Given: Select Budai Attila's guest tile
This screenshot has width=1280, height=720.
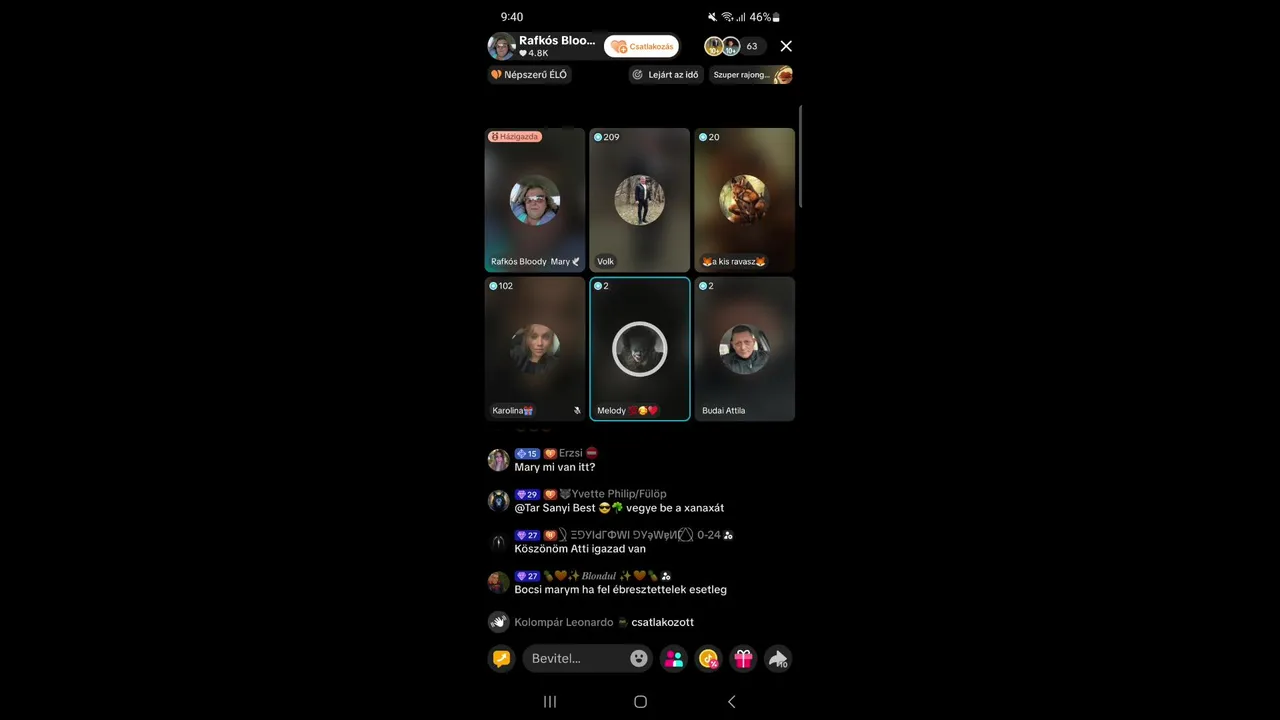Looking at the screenshot, I should click(x=744, y=348).
